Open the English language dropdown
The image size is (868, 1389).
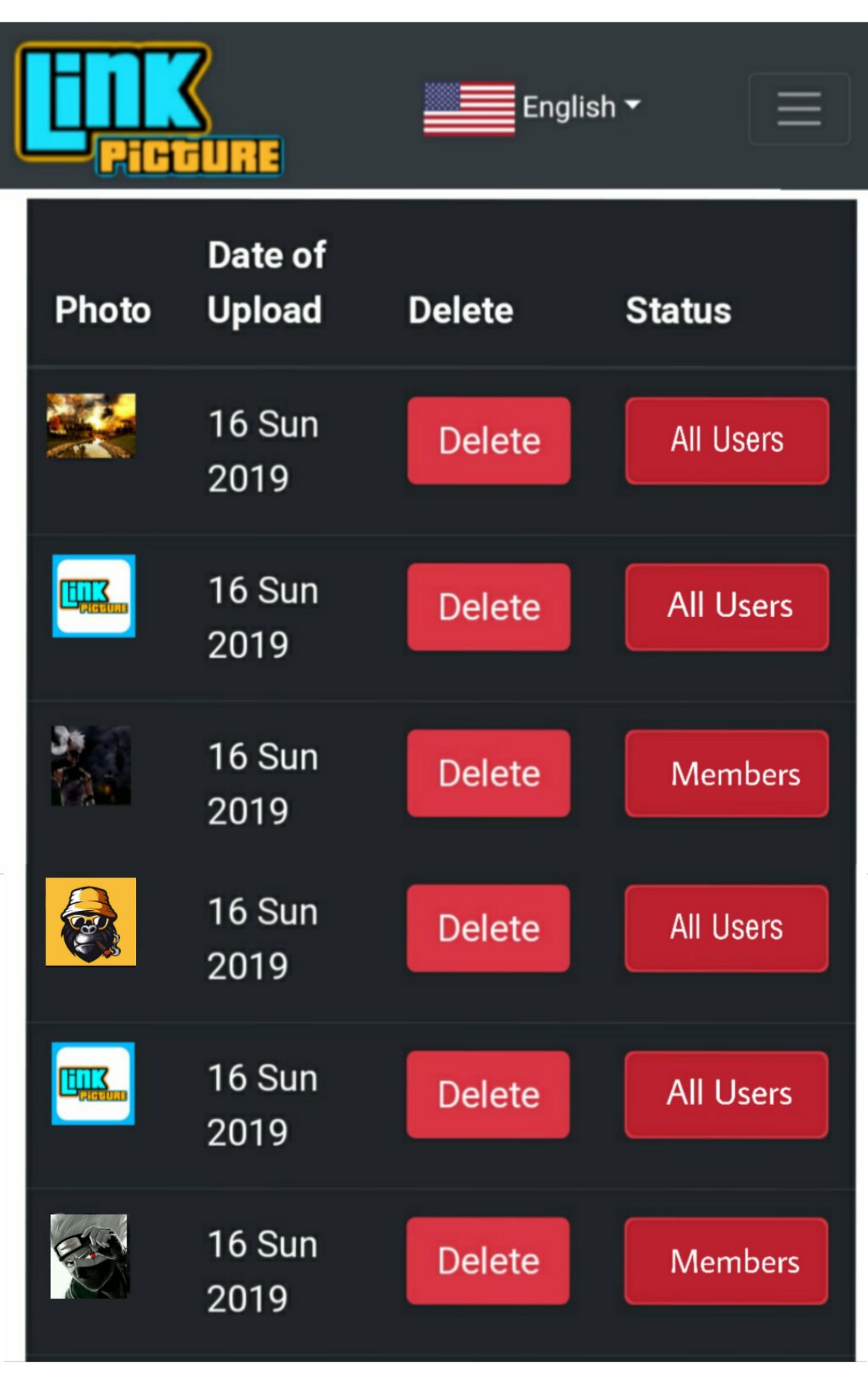(568, 106)
